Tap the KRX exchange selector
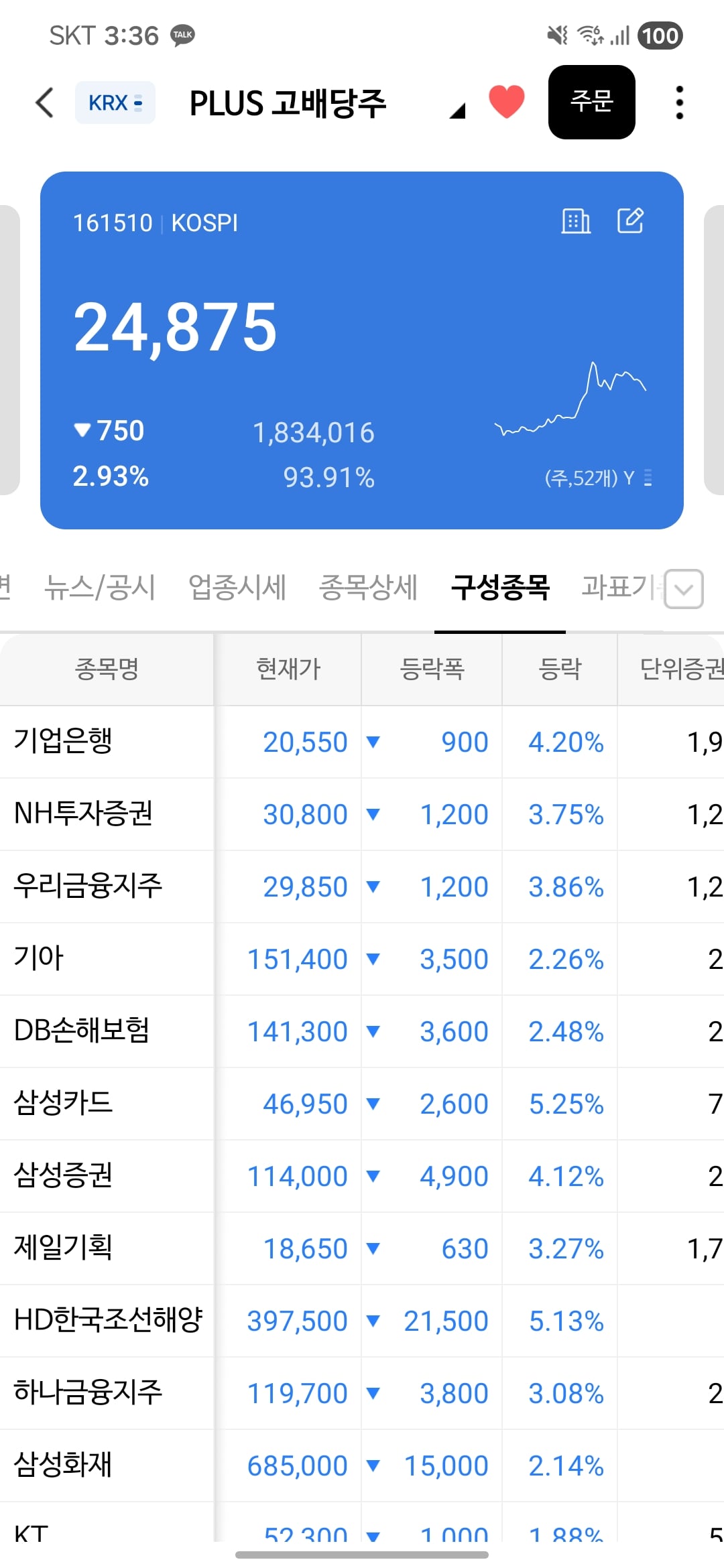The height and width of the screenshot is (1568, 724). pos(115,103)
